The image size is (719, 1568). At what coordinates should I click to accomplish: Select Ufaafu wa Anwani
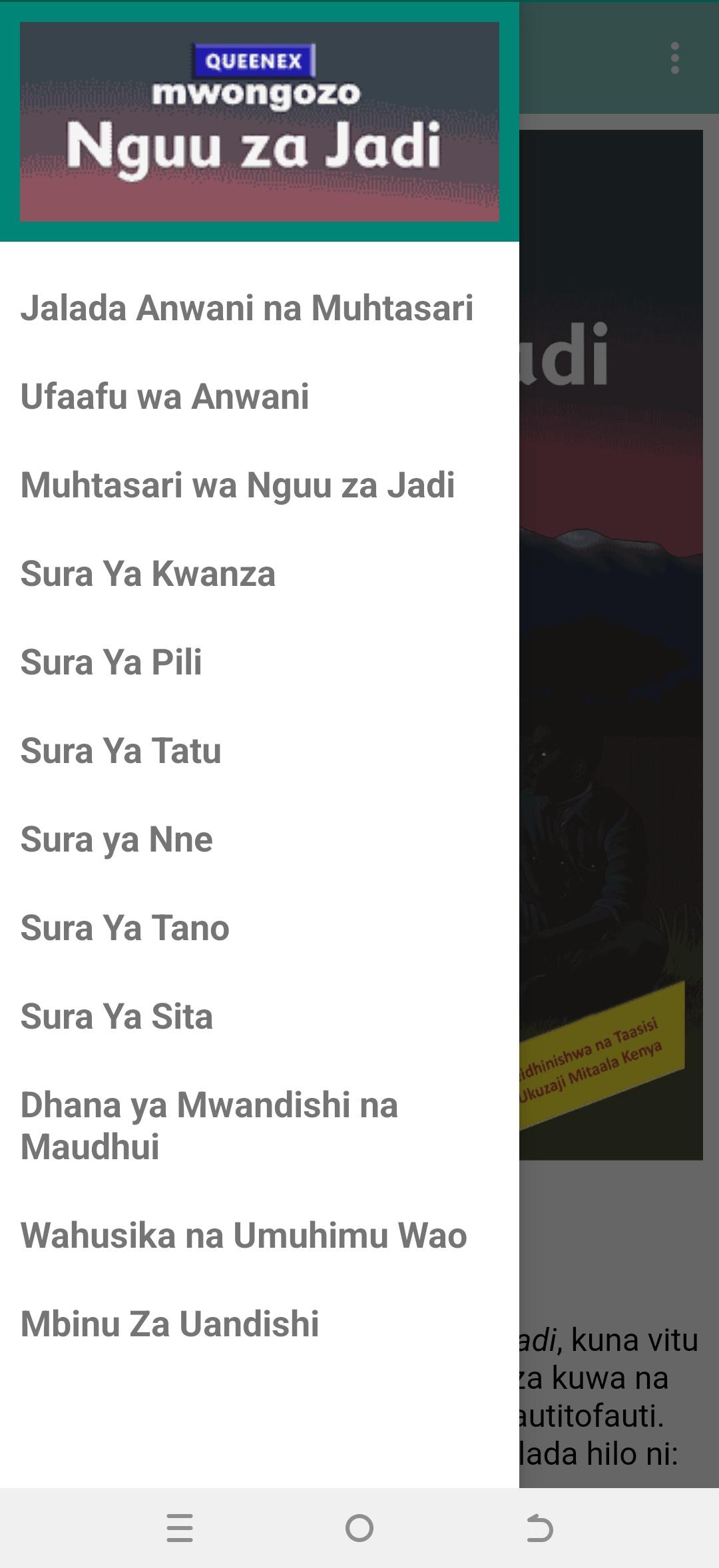(260, 397)
